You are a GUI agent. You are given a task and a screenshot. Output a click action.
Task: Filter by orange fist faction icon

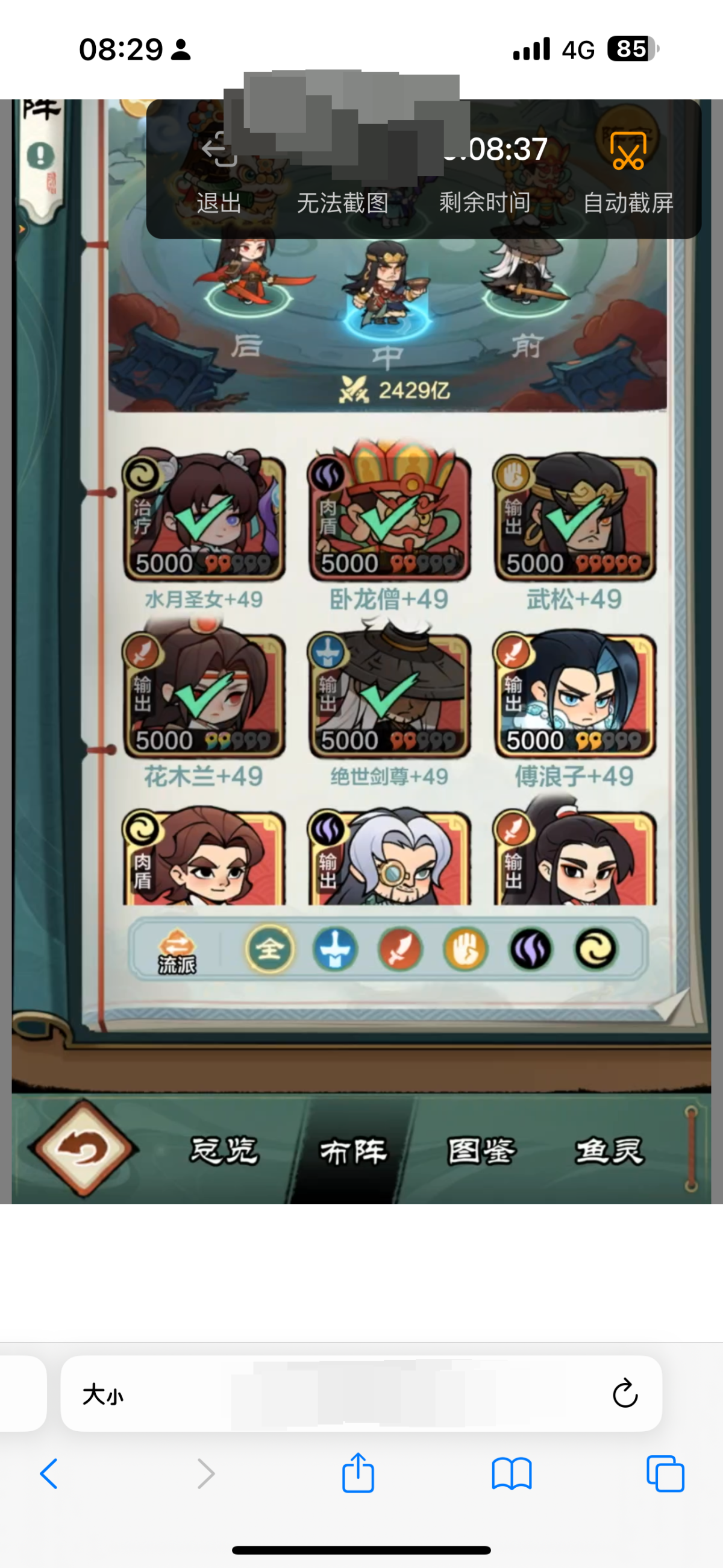click(x=466, y=949)
